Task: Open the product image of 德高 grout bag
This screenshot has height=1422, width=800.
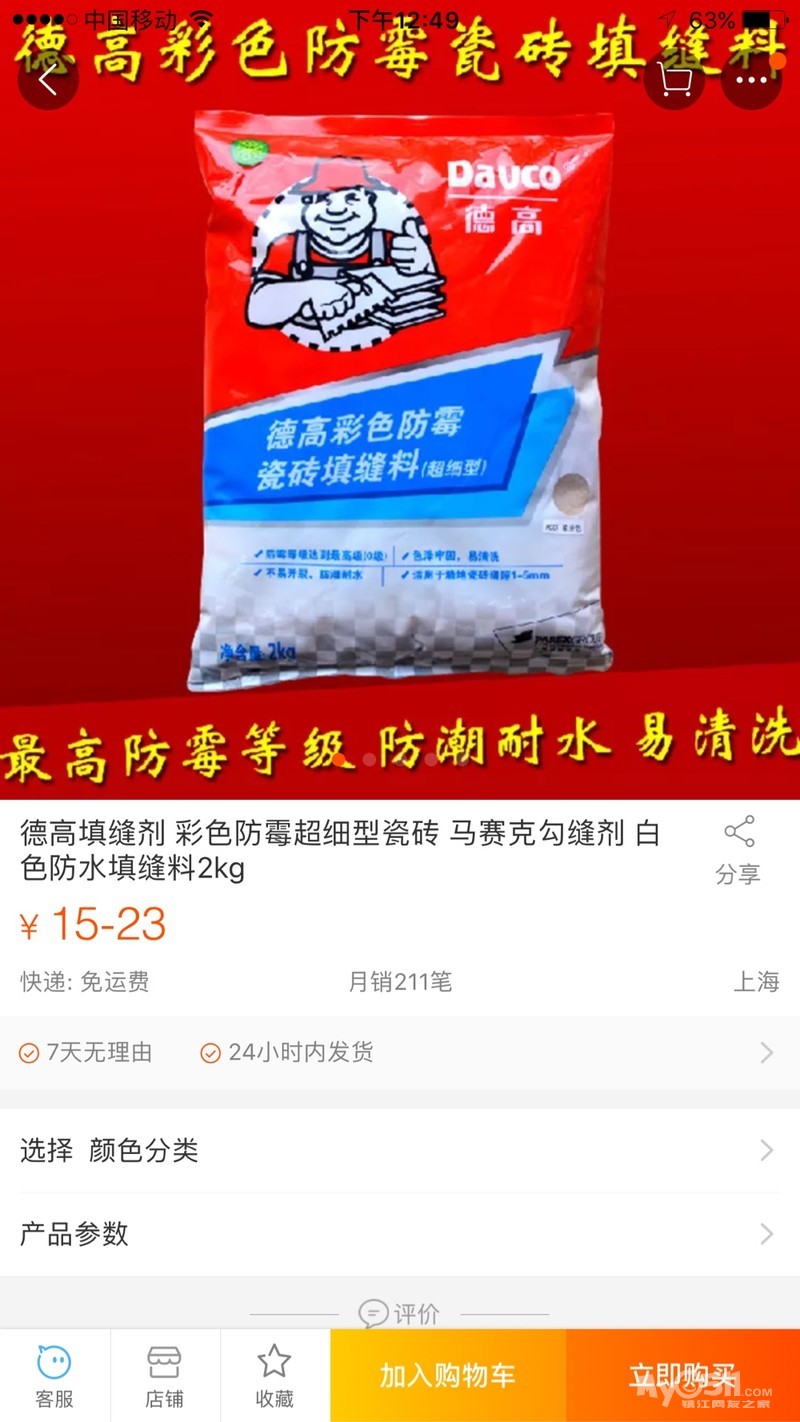Action: [x=400, y=400]
